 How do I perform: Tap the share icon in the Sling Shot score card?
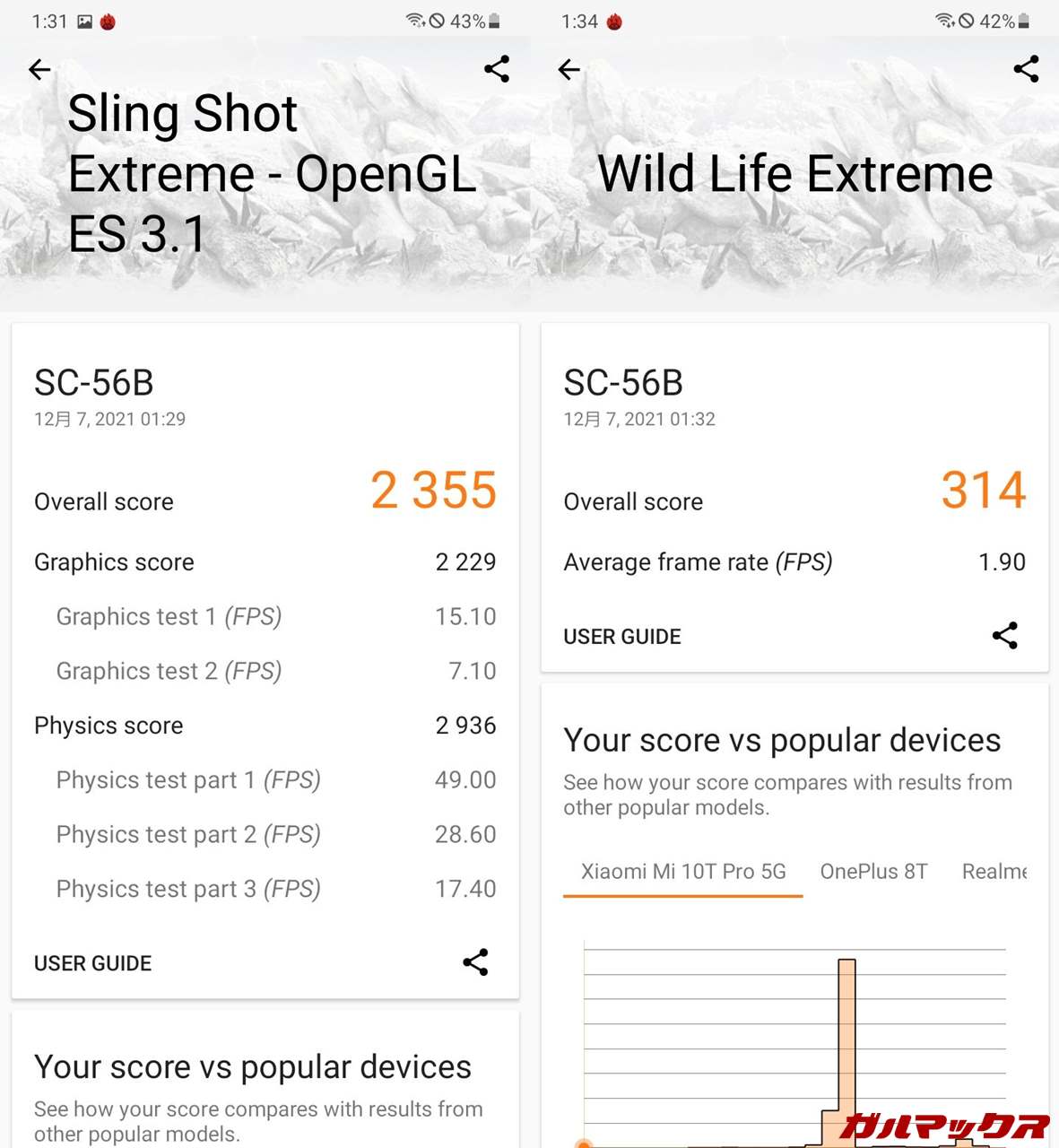475,962
